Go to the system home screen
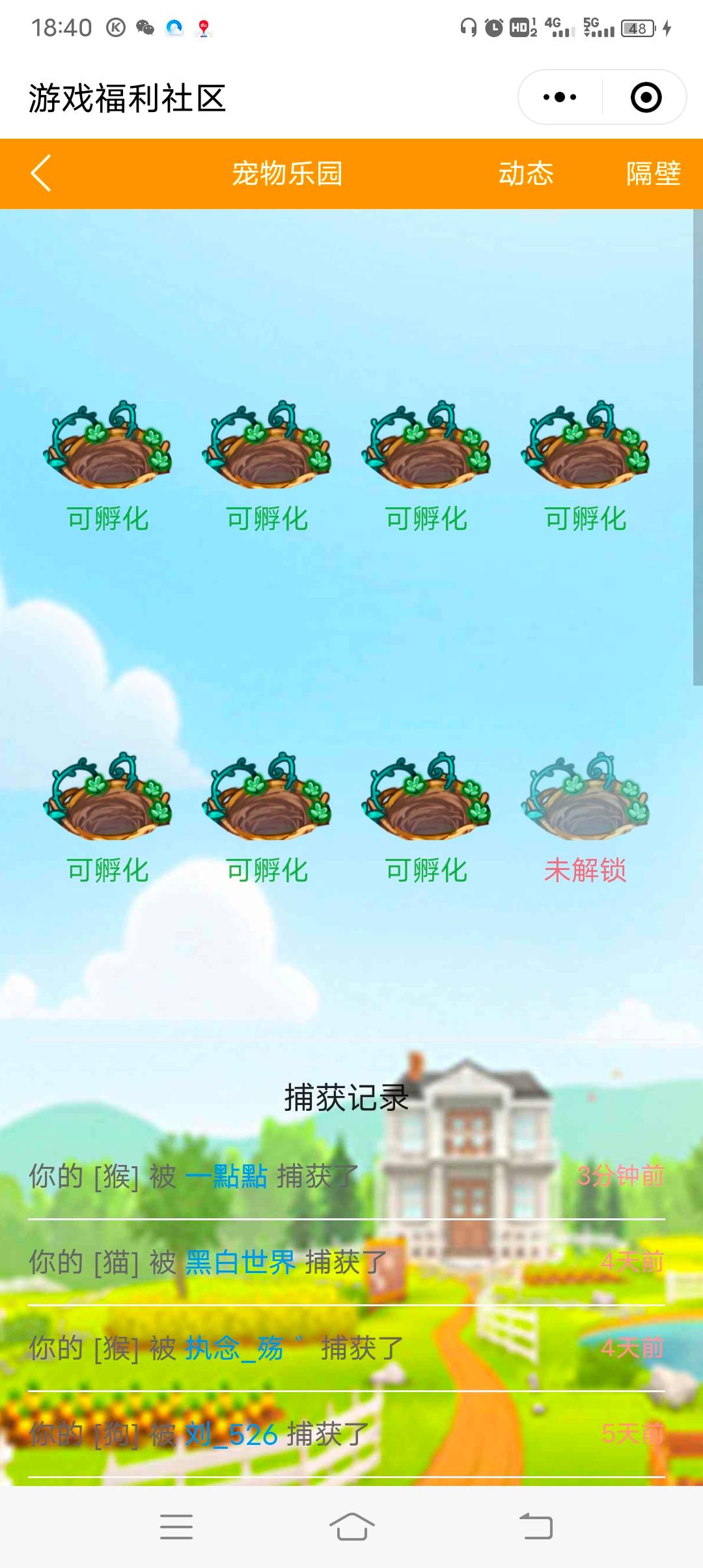This screenshot has height=1568, width=703. [x=351, y=1526]
